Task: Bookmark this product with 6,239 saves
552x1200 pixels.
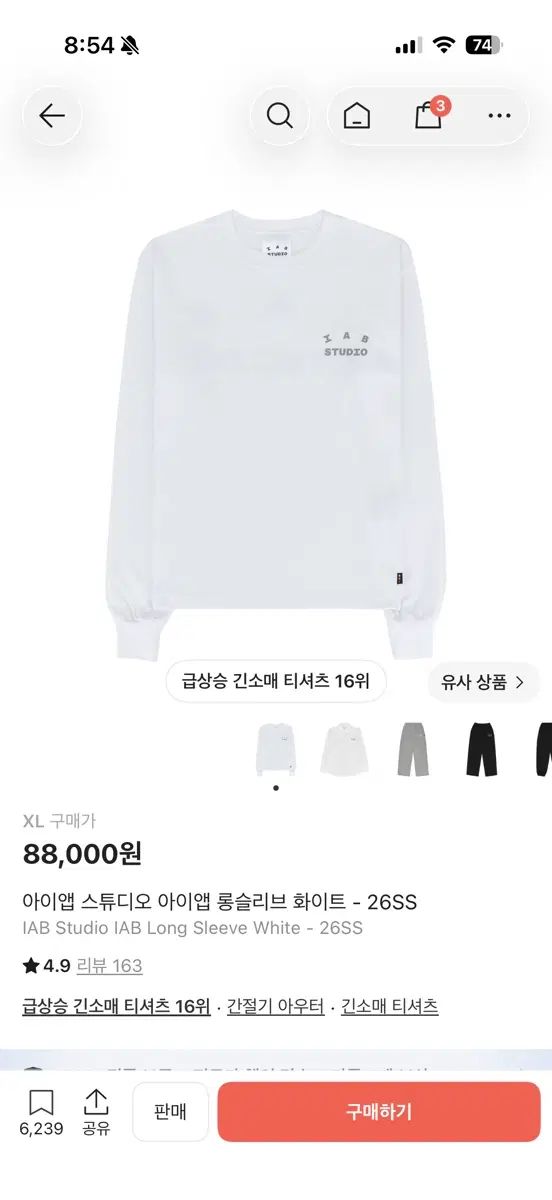Action: [41, 1113]
